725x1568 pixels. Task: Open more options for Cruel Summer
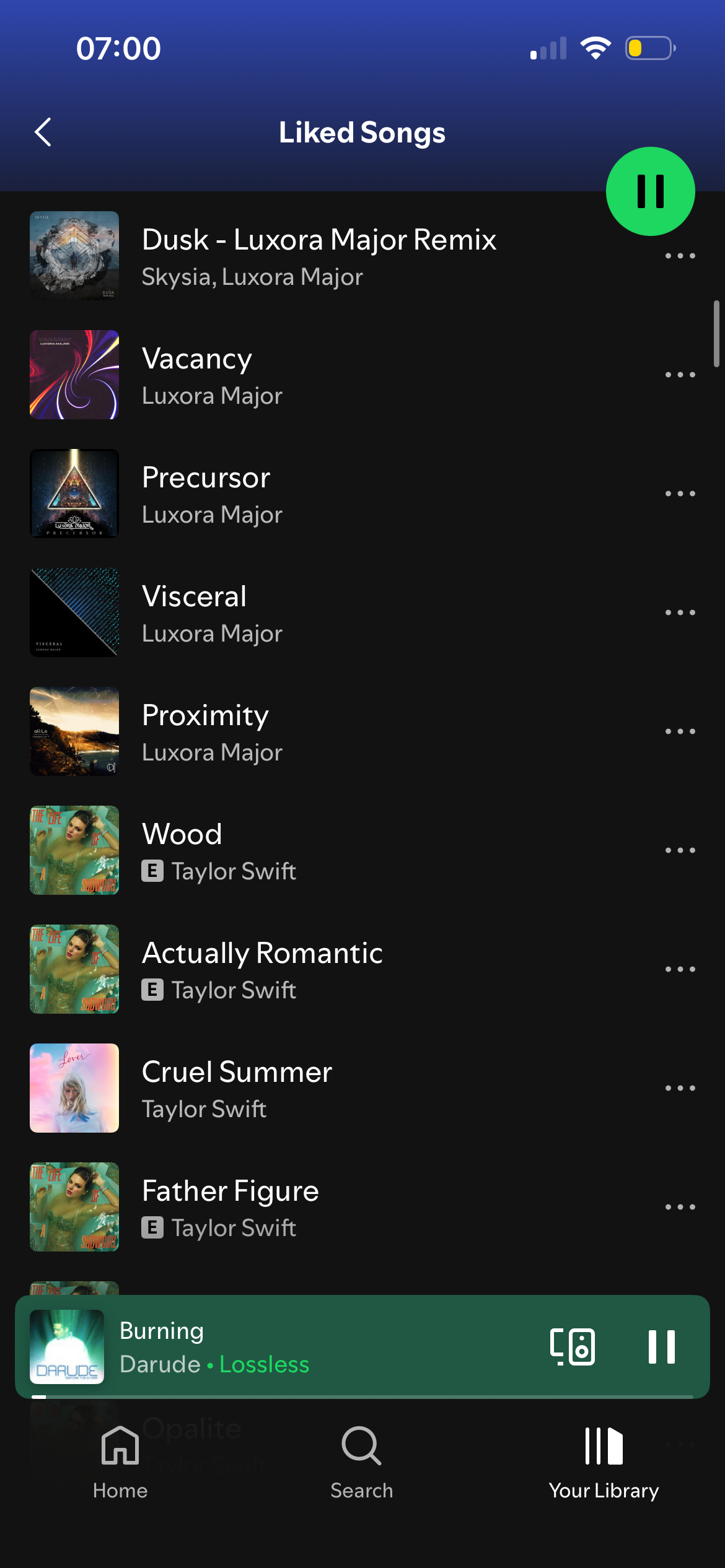click(680, 1088)
